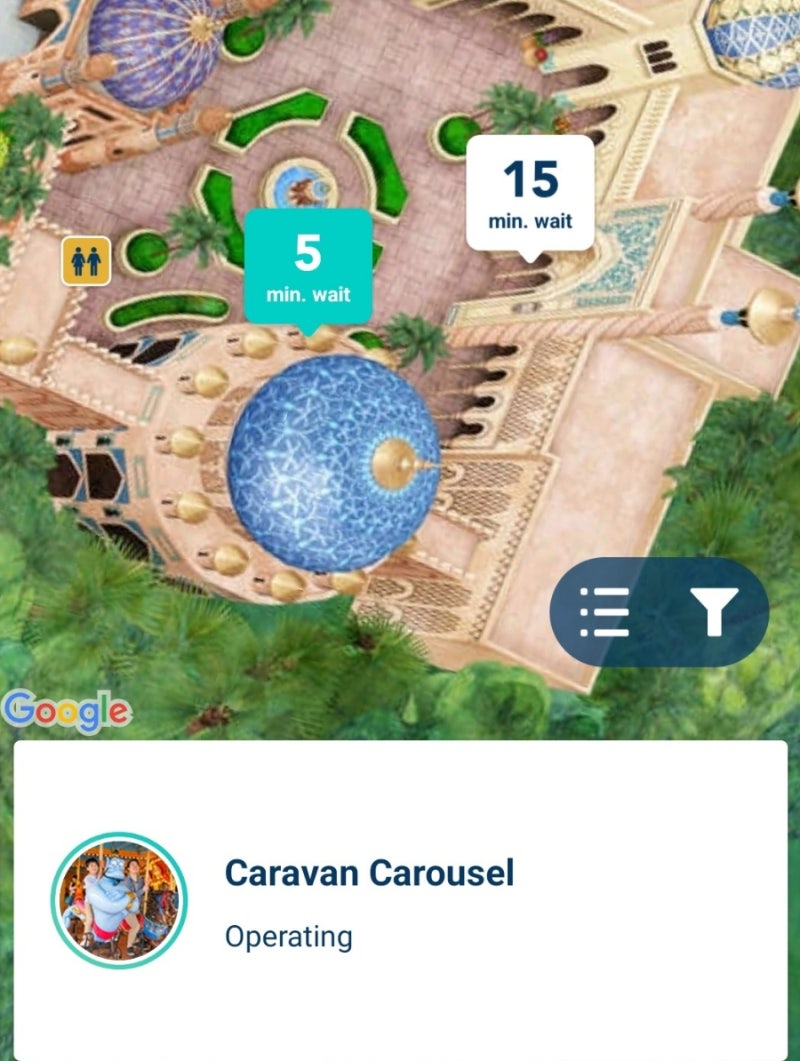Open the map filter
This screenshot has width=800, height=1061.
713,611
